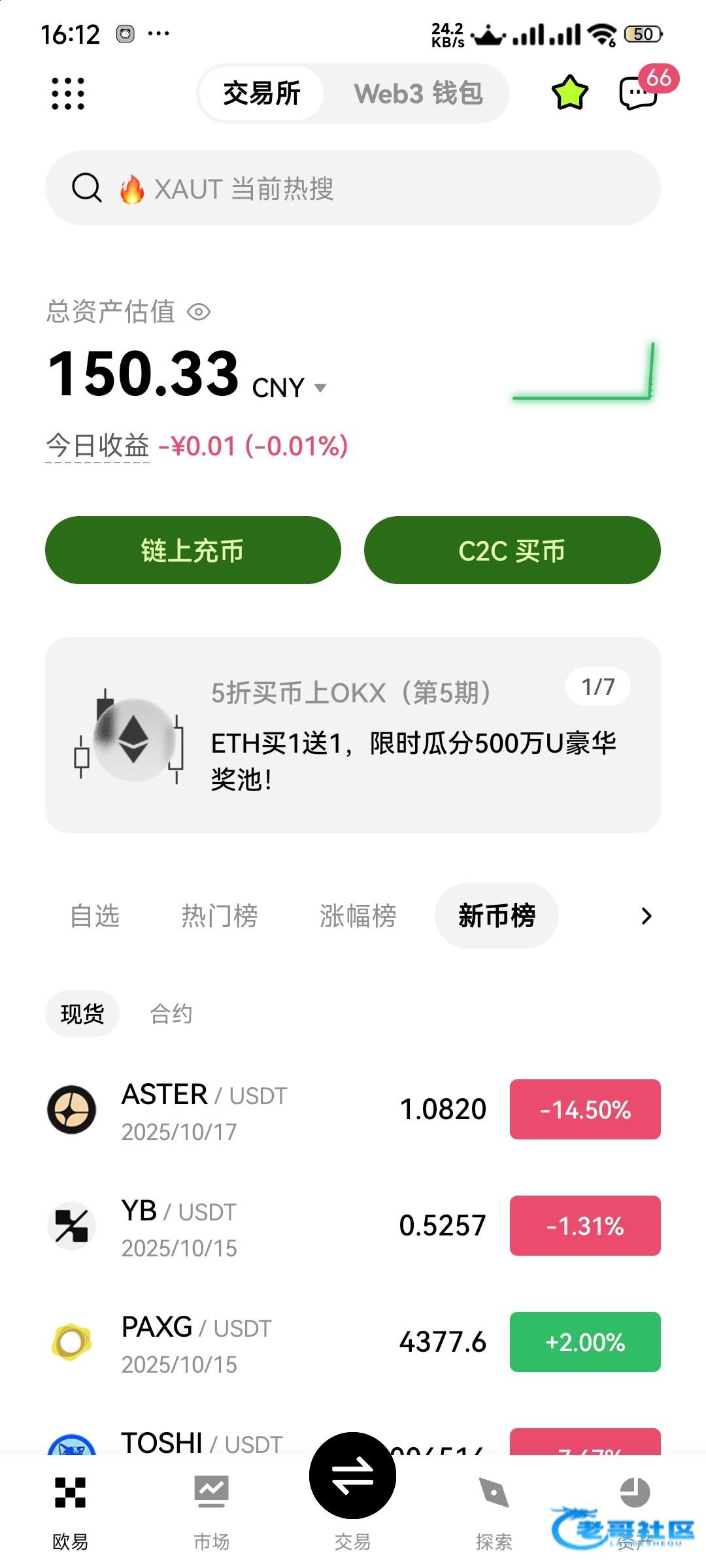This screenshot has height=1568, width=706.
Task: Expand more rankings with the right chevron
Action: (646, 916)
